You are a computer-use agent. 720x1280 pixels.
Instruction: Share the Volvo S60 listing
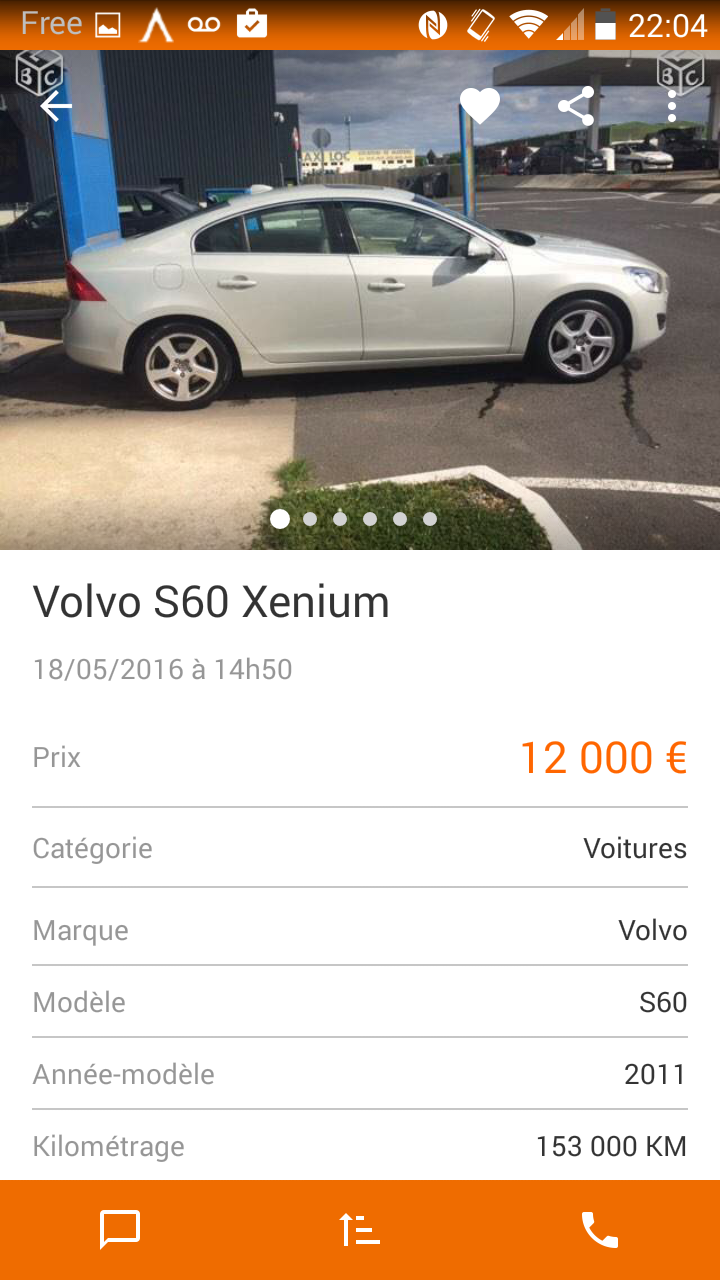coord(576,106)
